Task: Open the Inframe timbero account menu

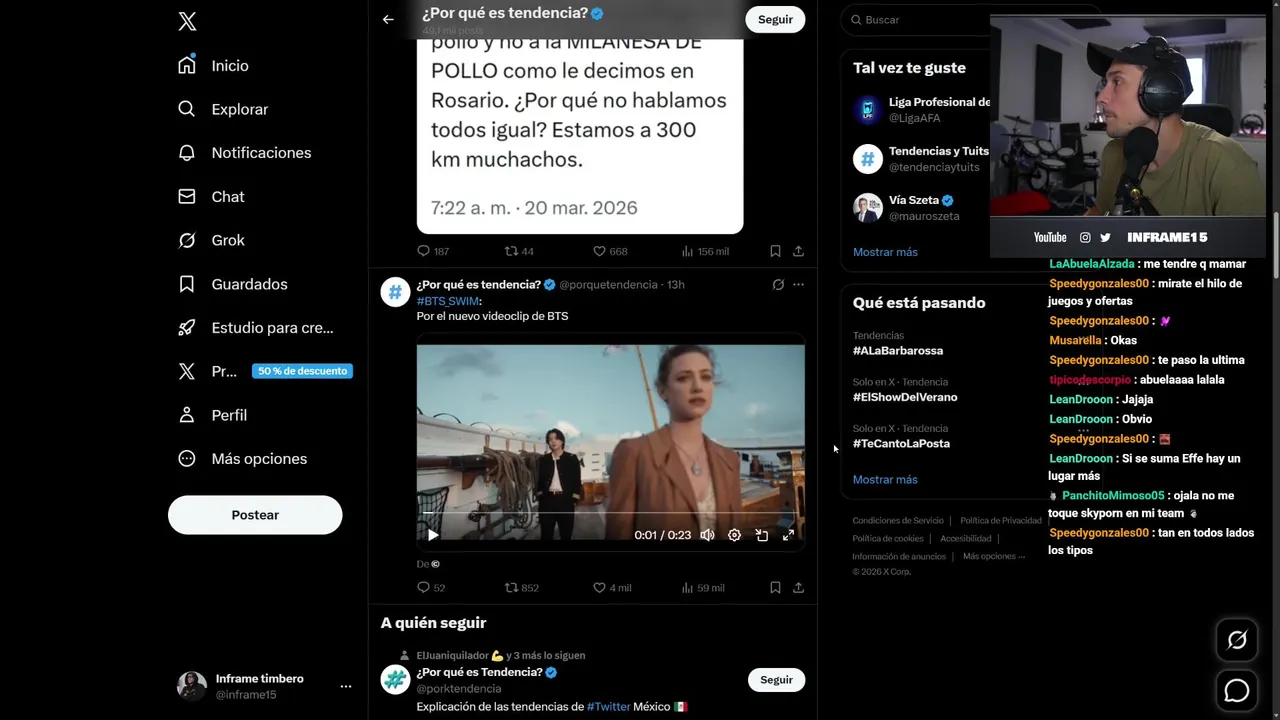Action: [x=345, y=686]
